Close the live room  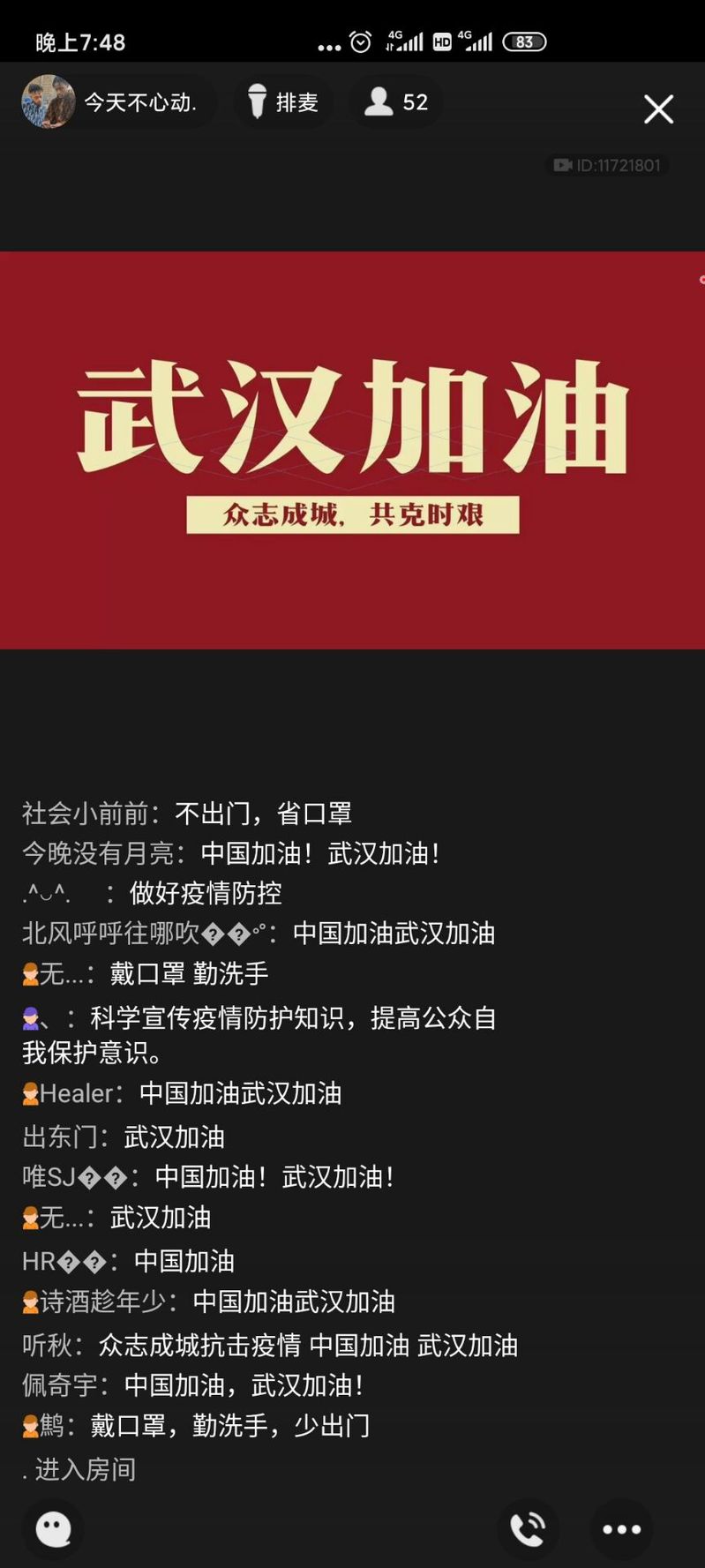(x=658, y=109)
